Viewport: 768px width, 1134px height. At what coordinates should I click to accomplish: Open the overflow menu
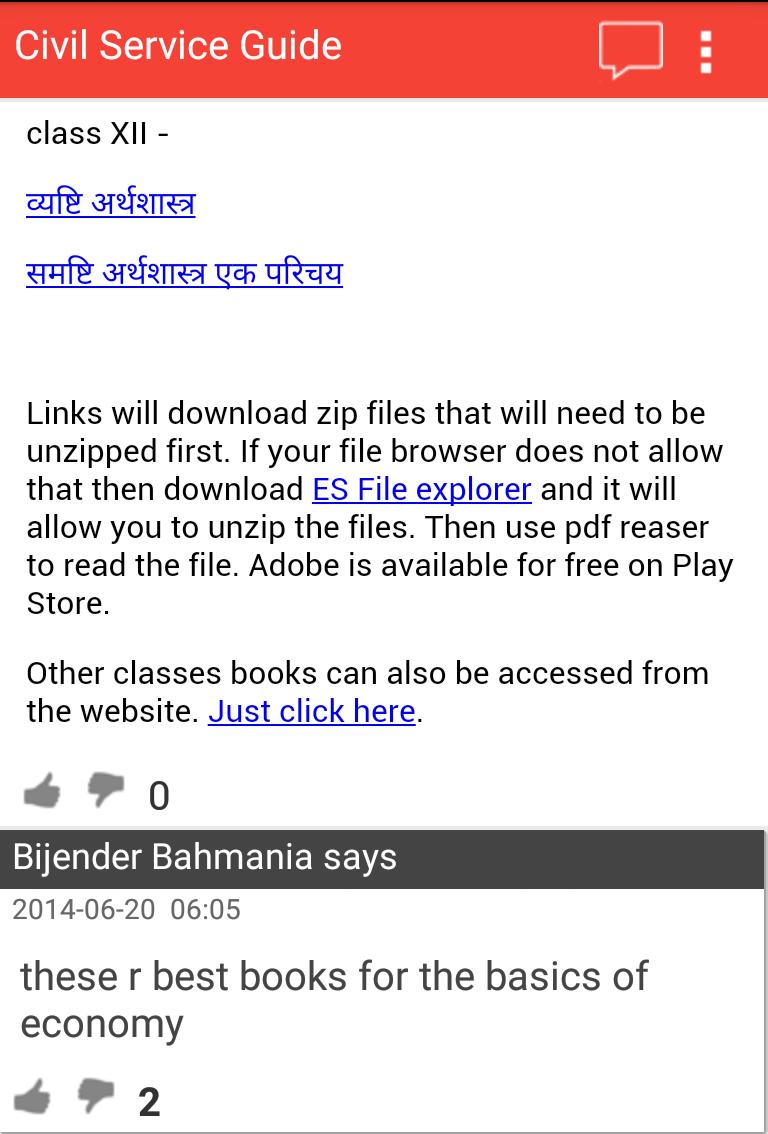(x=706, y=50)
